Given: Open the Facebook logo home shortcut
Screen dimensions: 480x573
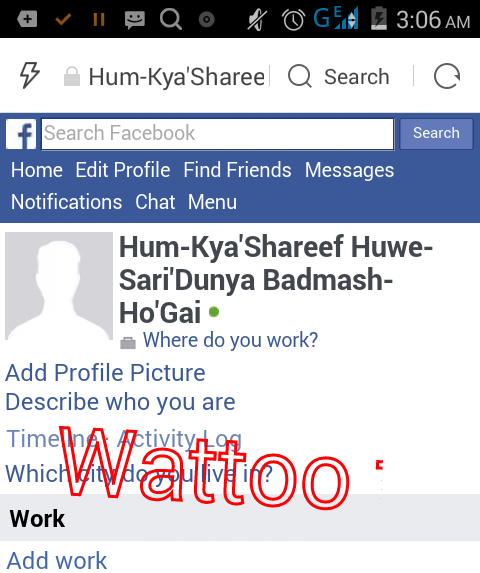Looking at the screenshot, I should pyautogui.click(x=21, y=134).
